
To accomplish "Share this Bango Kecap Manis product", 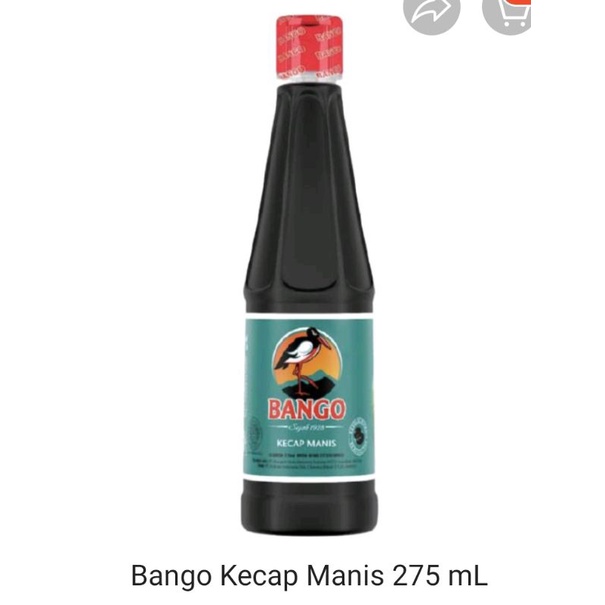I will click(x=431, y=13).
